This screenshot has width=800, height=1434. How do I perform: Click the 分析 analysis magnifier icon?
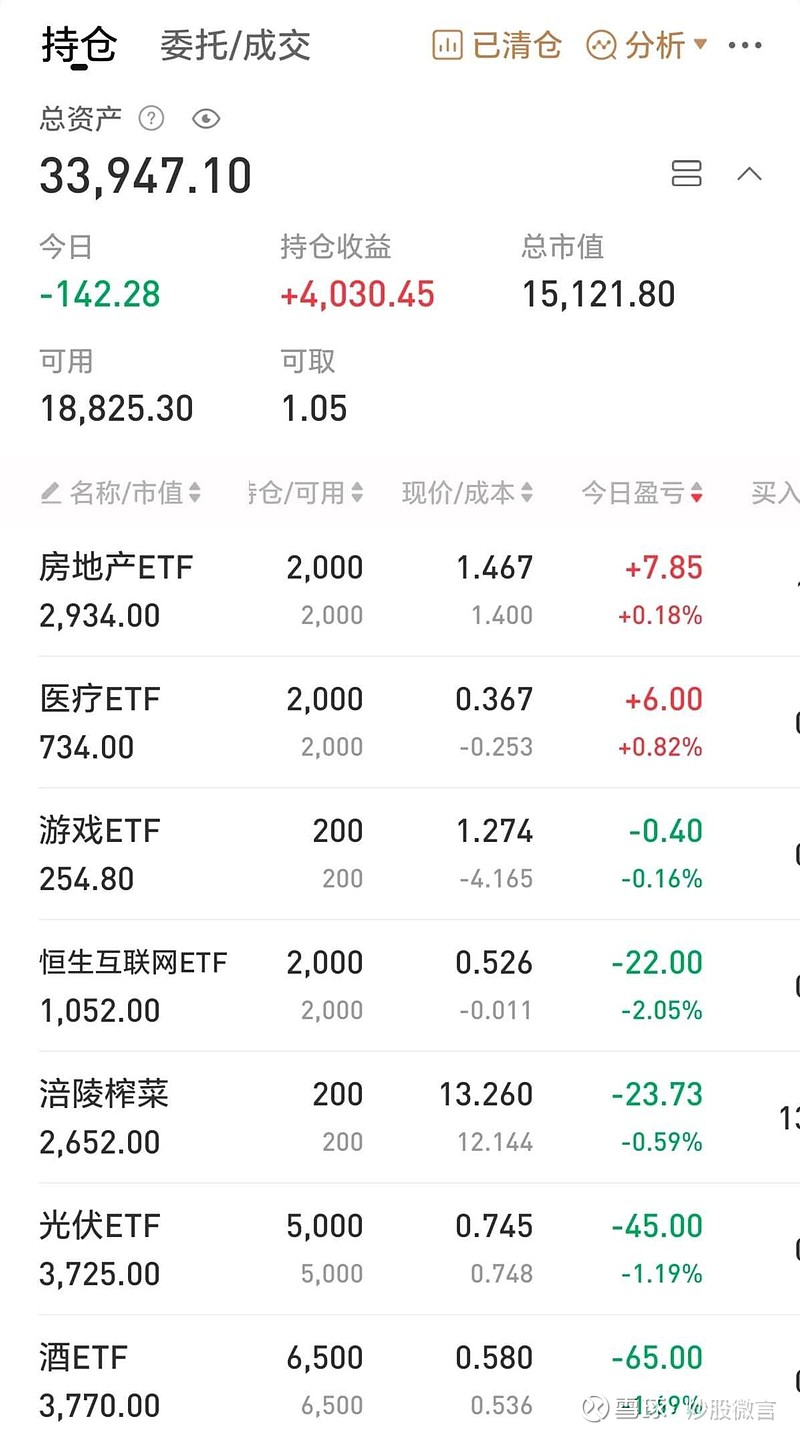pos(601,44)
